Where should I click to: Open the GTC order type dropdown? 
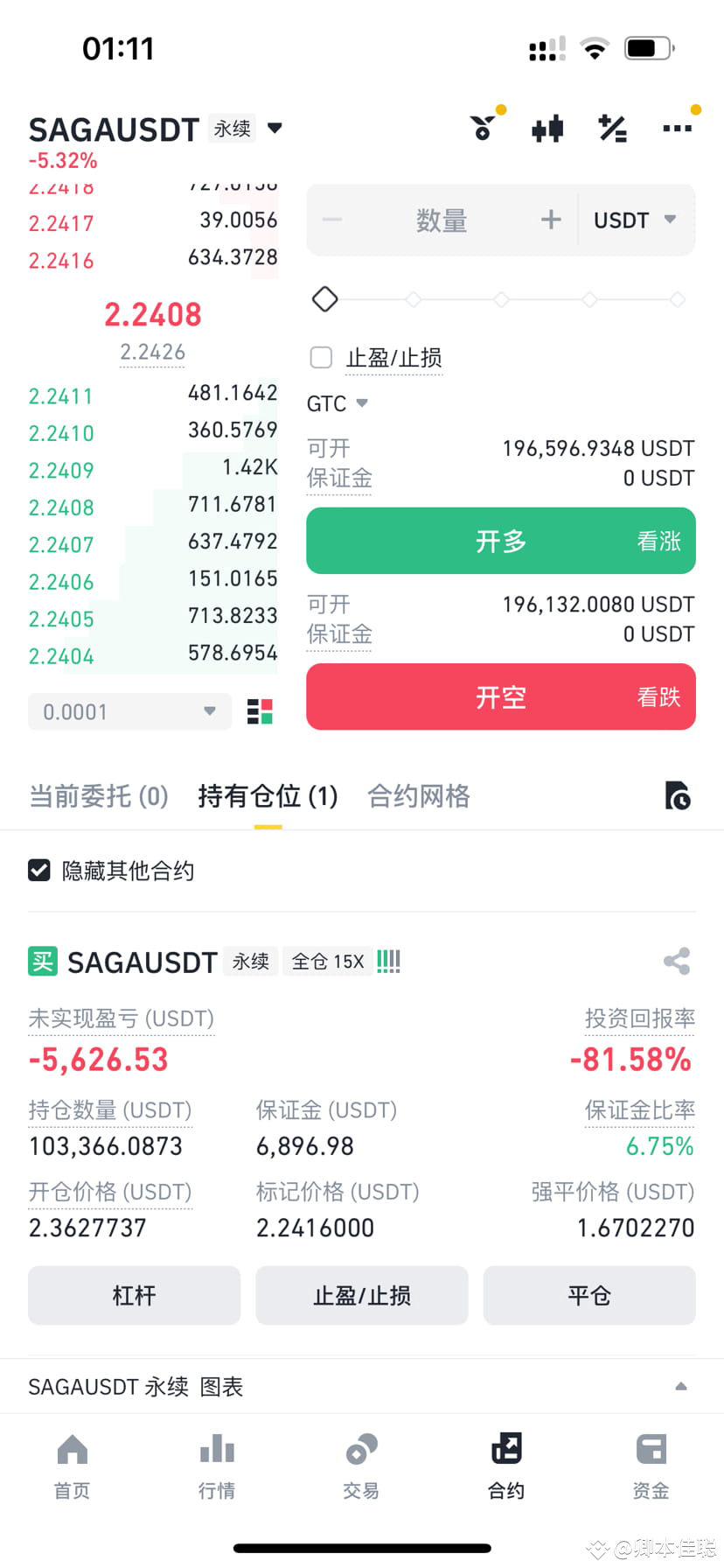click(x=338, y=403)
